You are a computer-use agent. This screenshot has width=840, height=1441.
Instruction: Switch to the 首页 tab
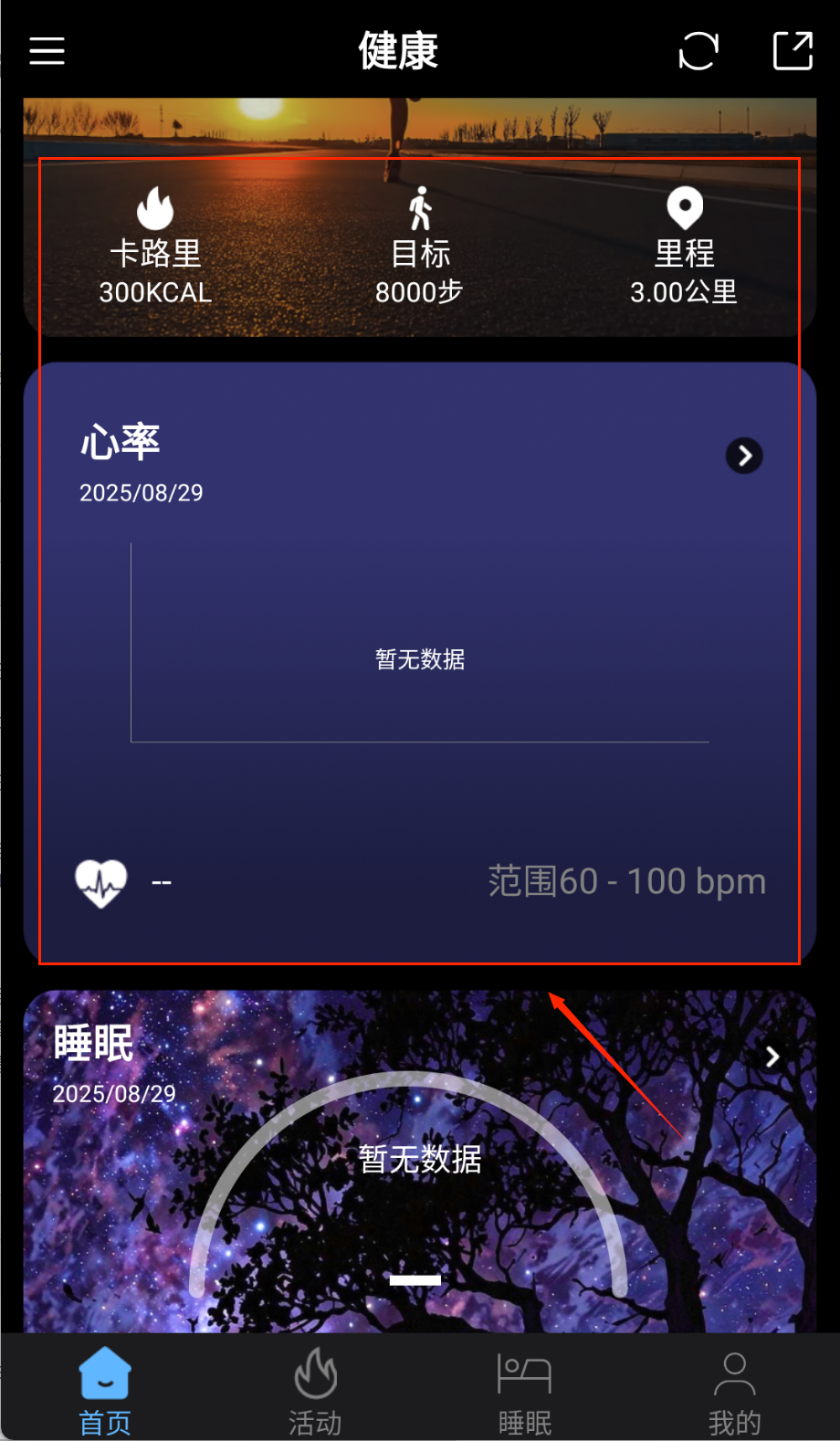coord(105,1390)
